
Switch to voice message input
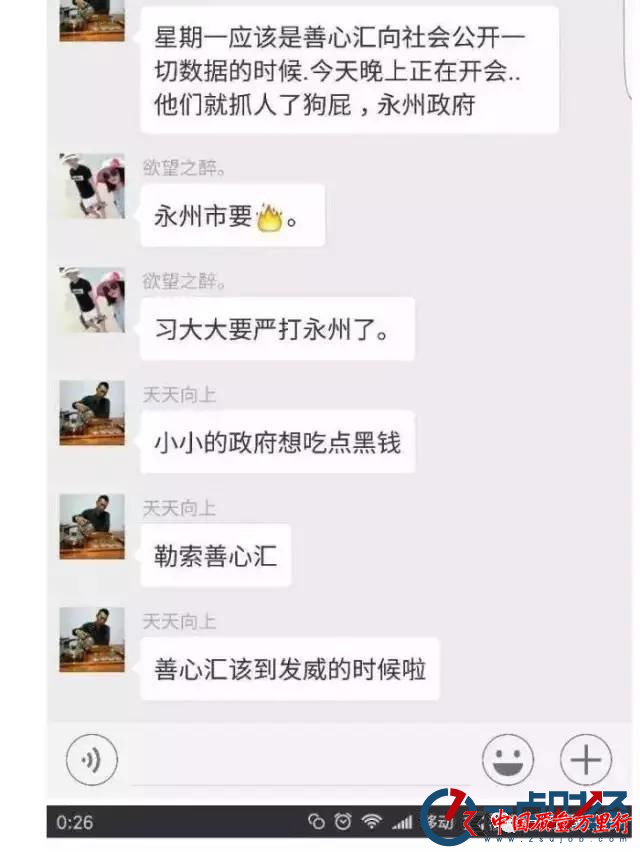[x=92, y=762]
